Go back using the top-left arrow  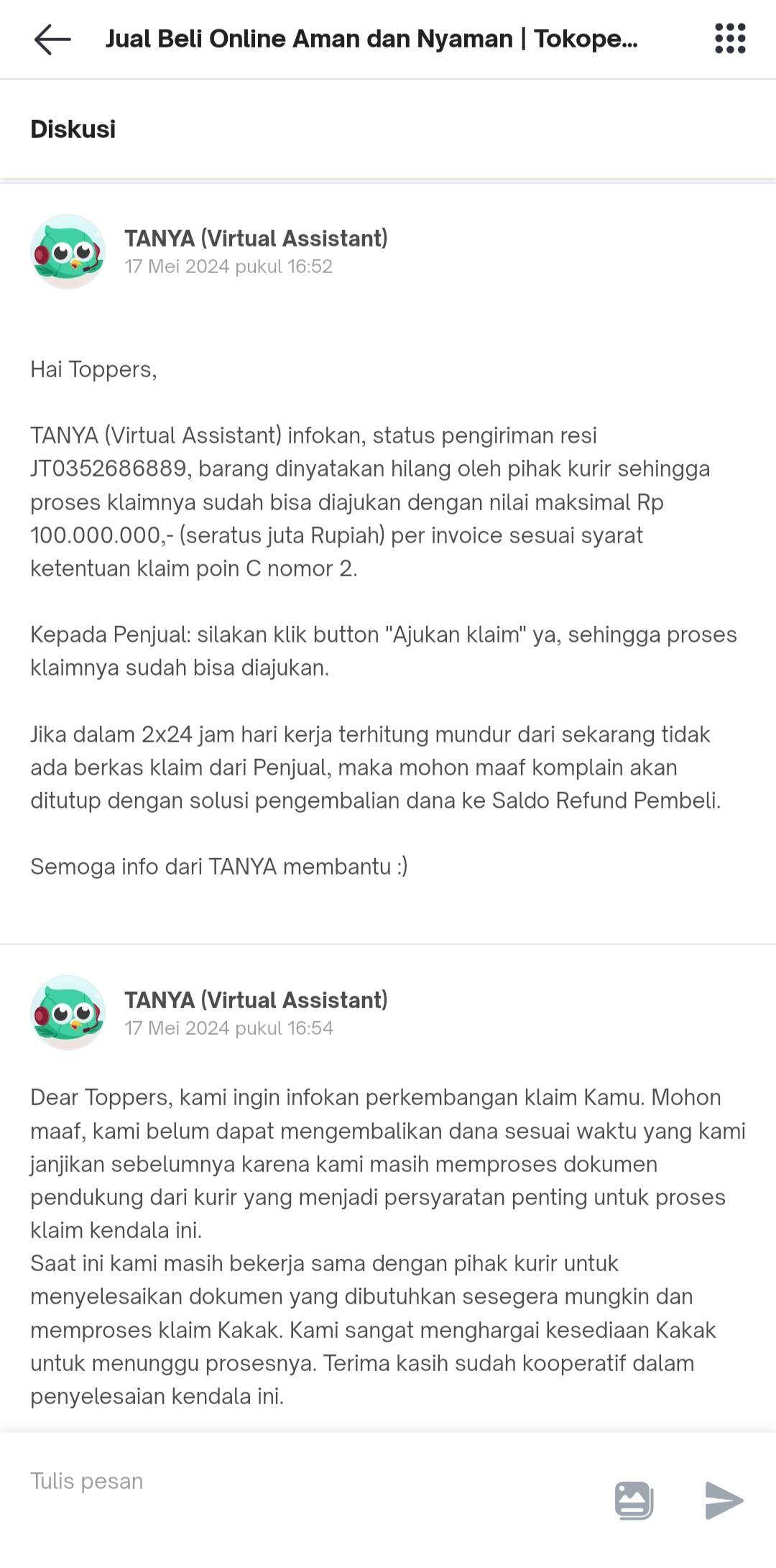[x=52, y=39]
